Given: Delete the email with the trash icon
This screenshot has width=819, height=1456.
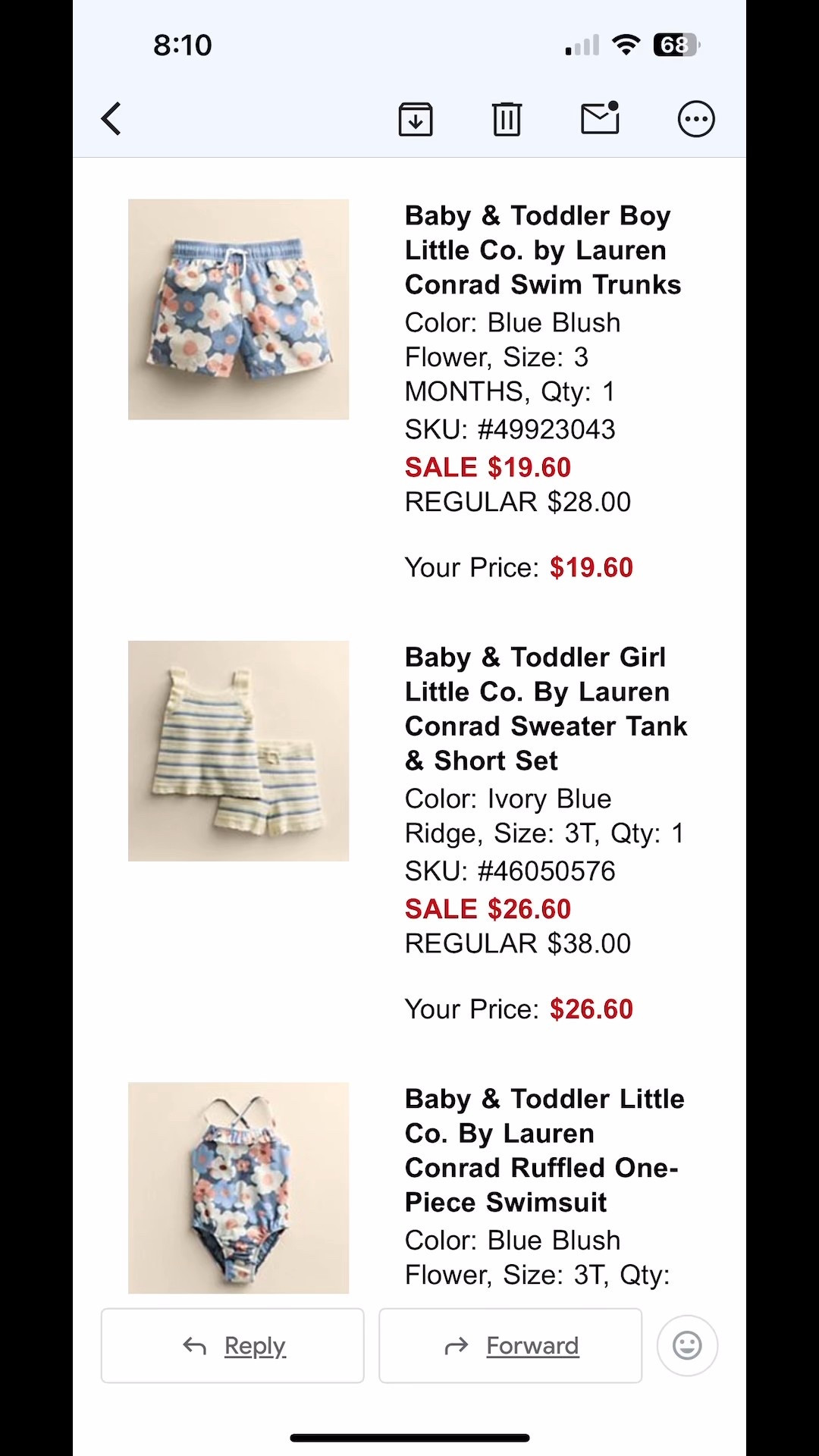Looking at the screenshot, I should tap(507, 118).
